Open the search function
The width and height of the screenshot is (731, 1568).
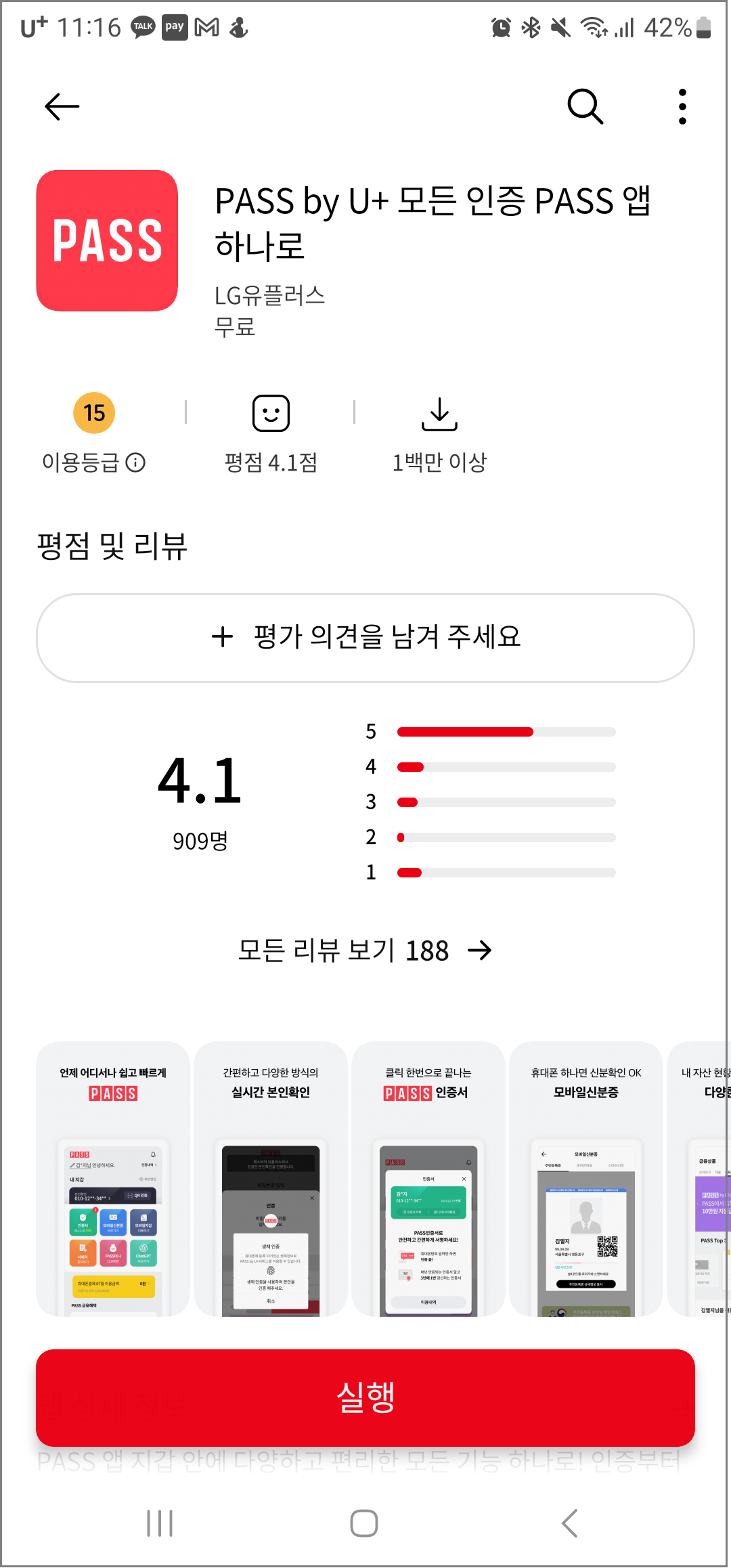pos(585,106)
